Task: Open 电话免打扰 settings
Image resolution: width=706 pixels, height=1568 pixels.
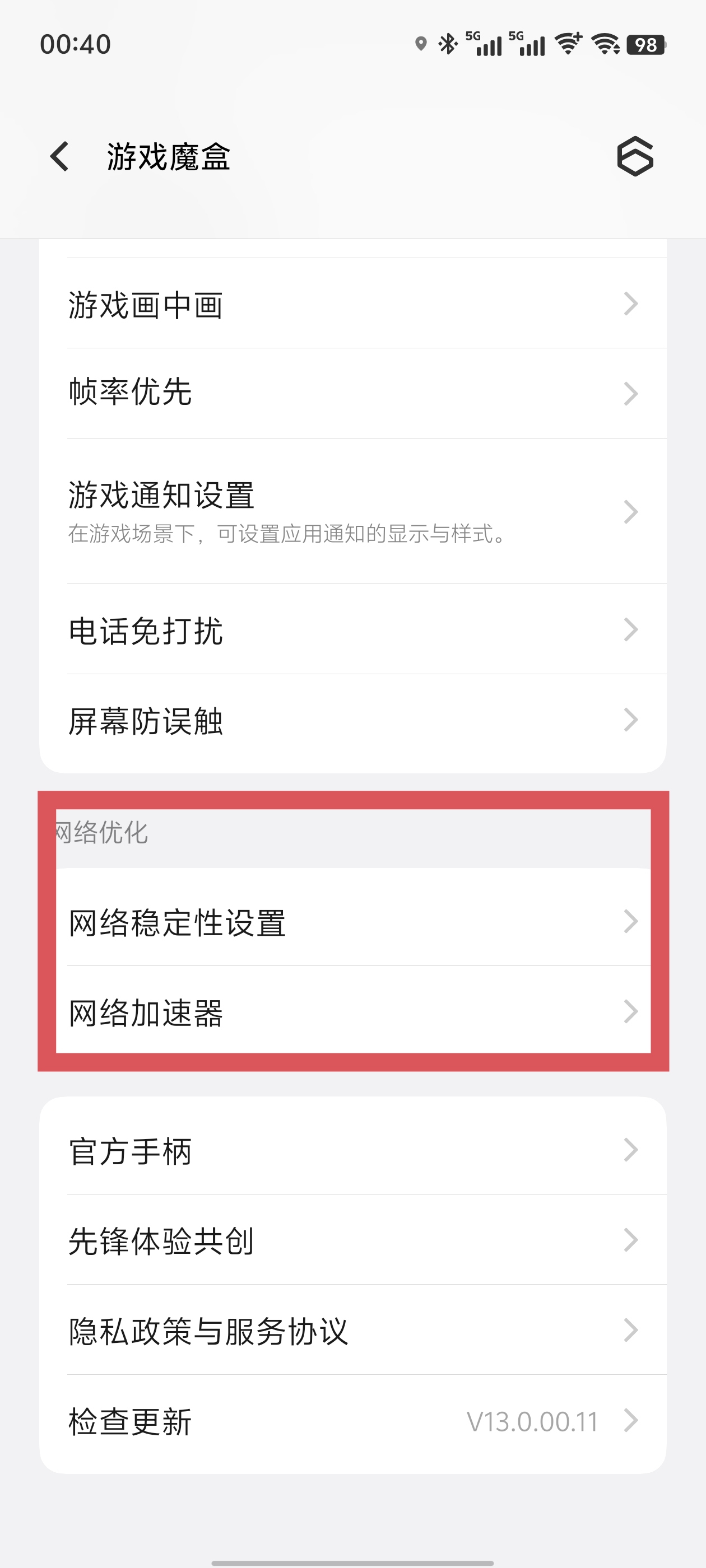Action: 352,629
